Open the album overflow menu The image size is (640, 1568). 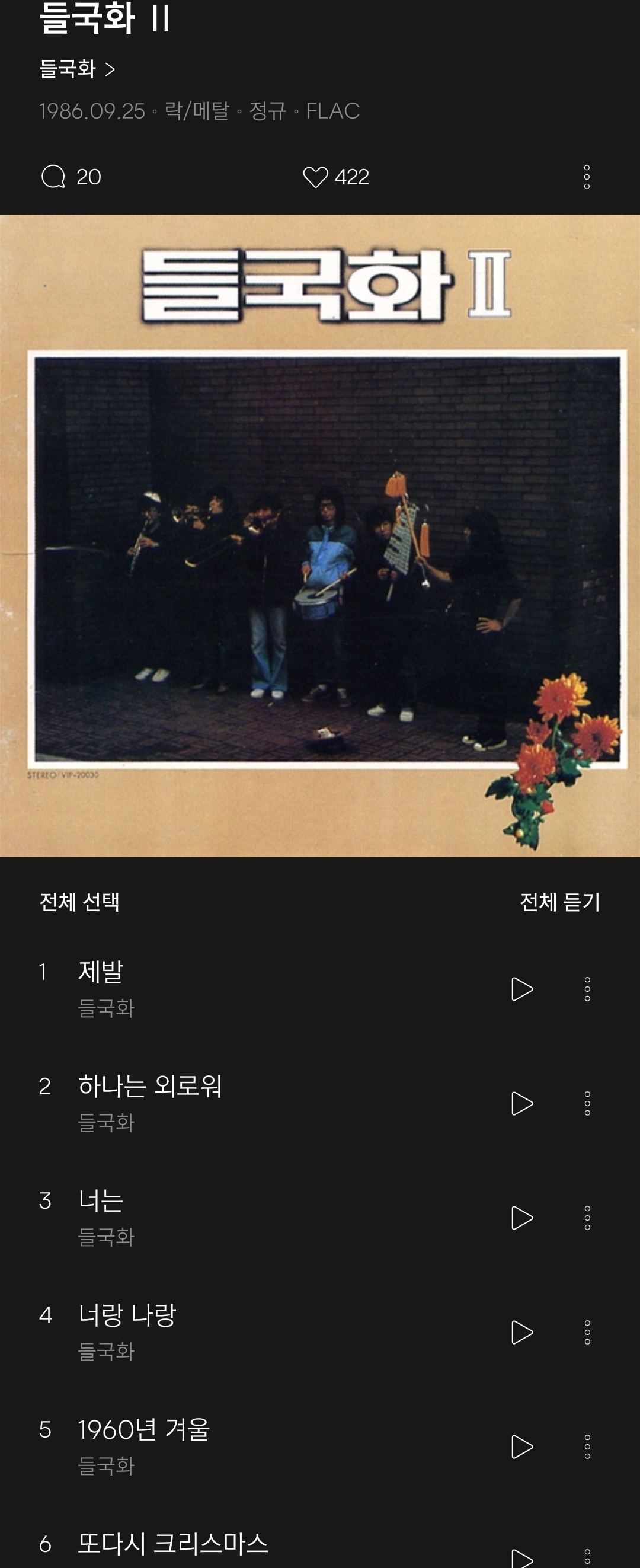587,177
